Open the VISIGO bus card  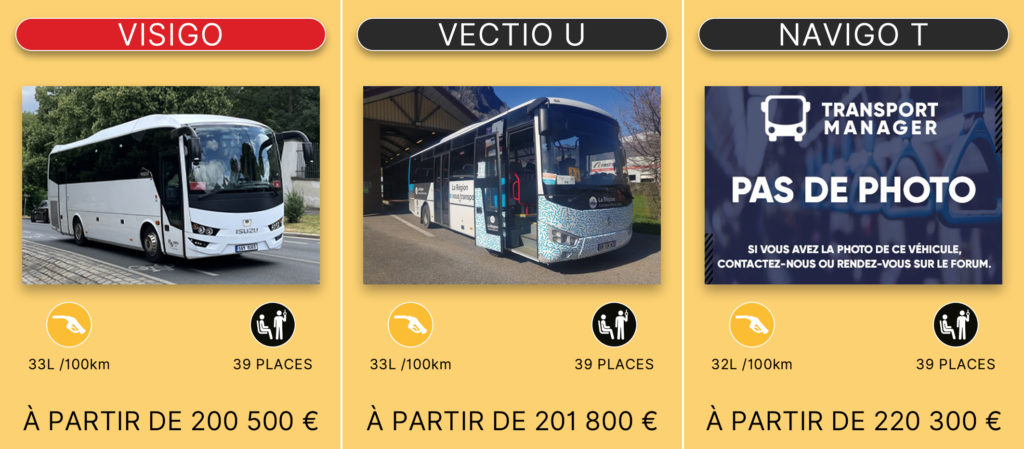[x=171, y=35]
